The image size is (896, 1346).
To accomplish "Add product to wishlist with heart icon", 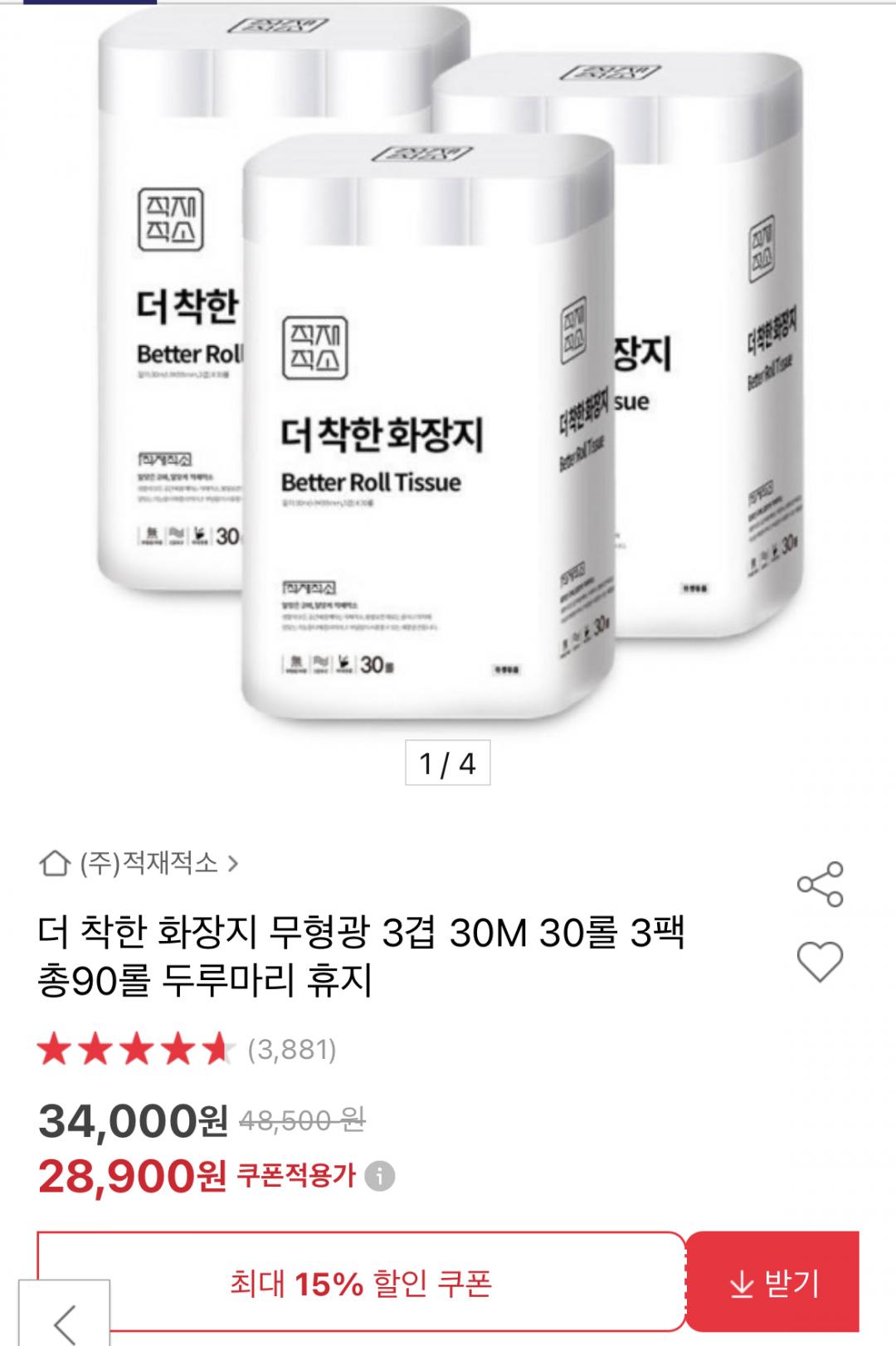I will [820, 963].
